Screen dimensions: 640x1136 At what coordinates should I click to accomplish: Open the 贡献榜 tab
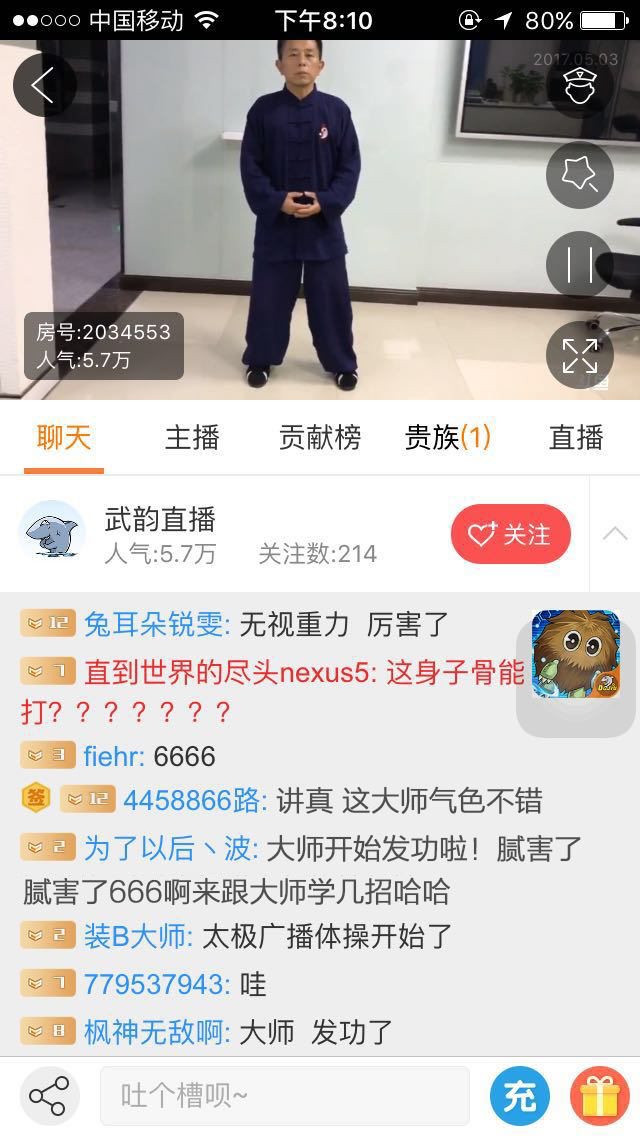pyautogui.click(x=320, y=438)
